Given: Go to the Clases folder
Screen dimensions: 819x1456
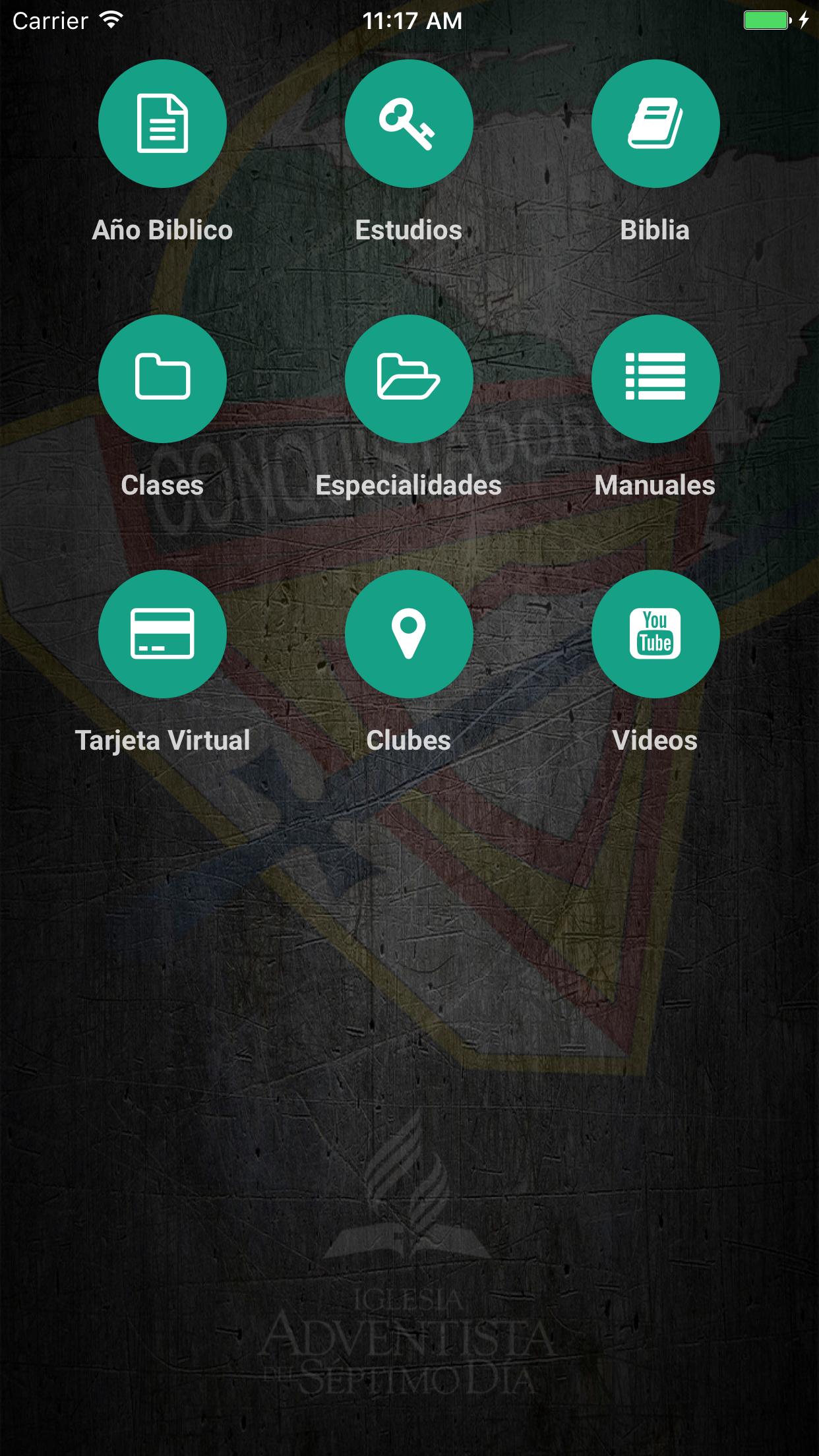Looking at the screenshot, I should (162, 379).
